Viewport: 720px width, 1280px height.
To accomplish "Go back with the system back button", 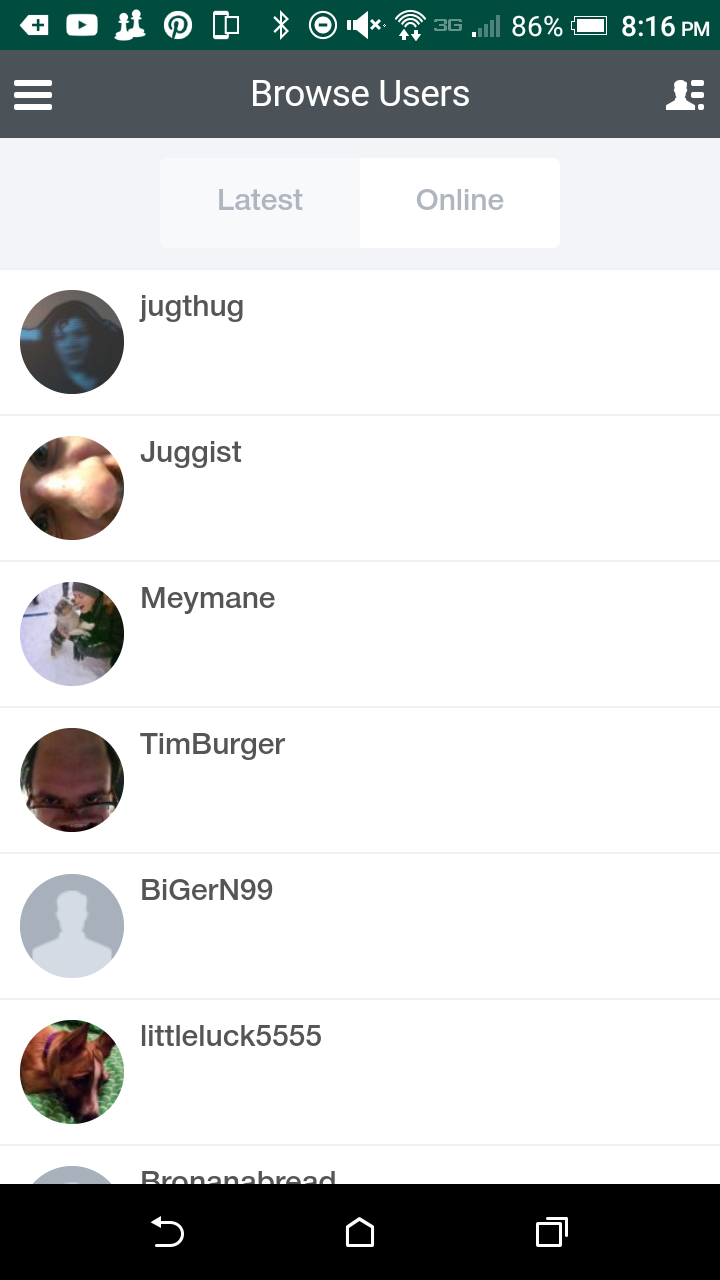I will point(167,1232).
